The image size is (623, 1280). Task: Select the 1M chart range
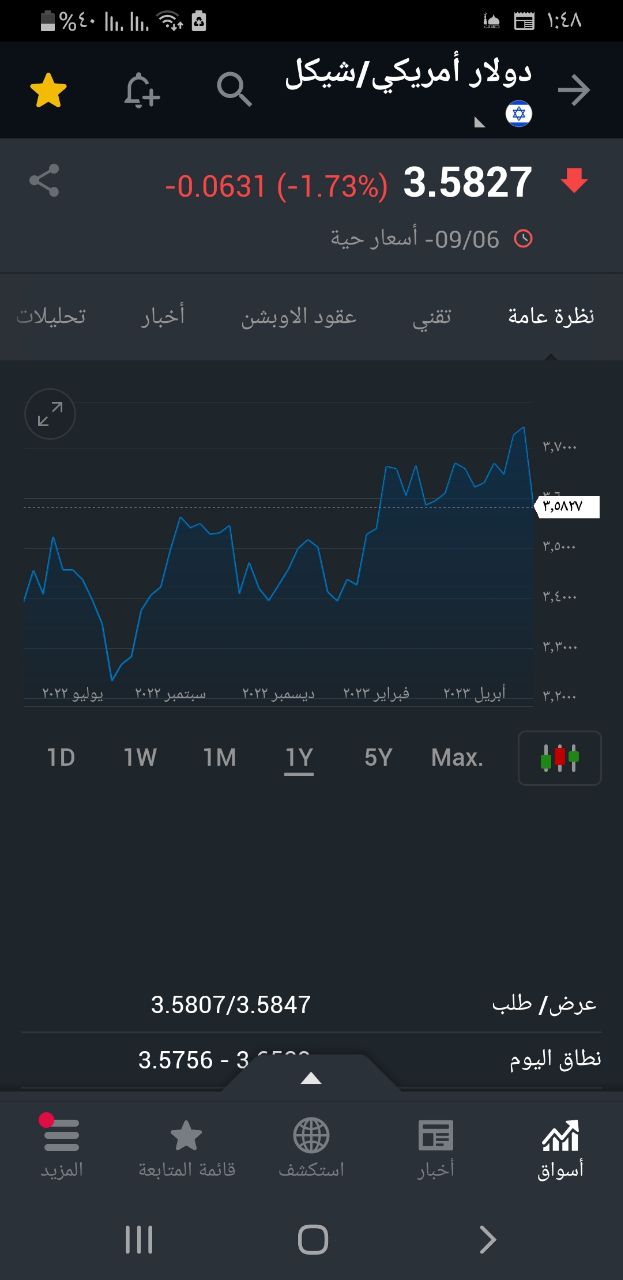click(219, 758)
